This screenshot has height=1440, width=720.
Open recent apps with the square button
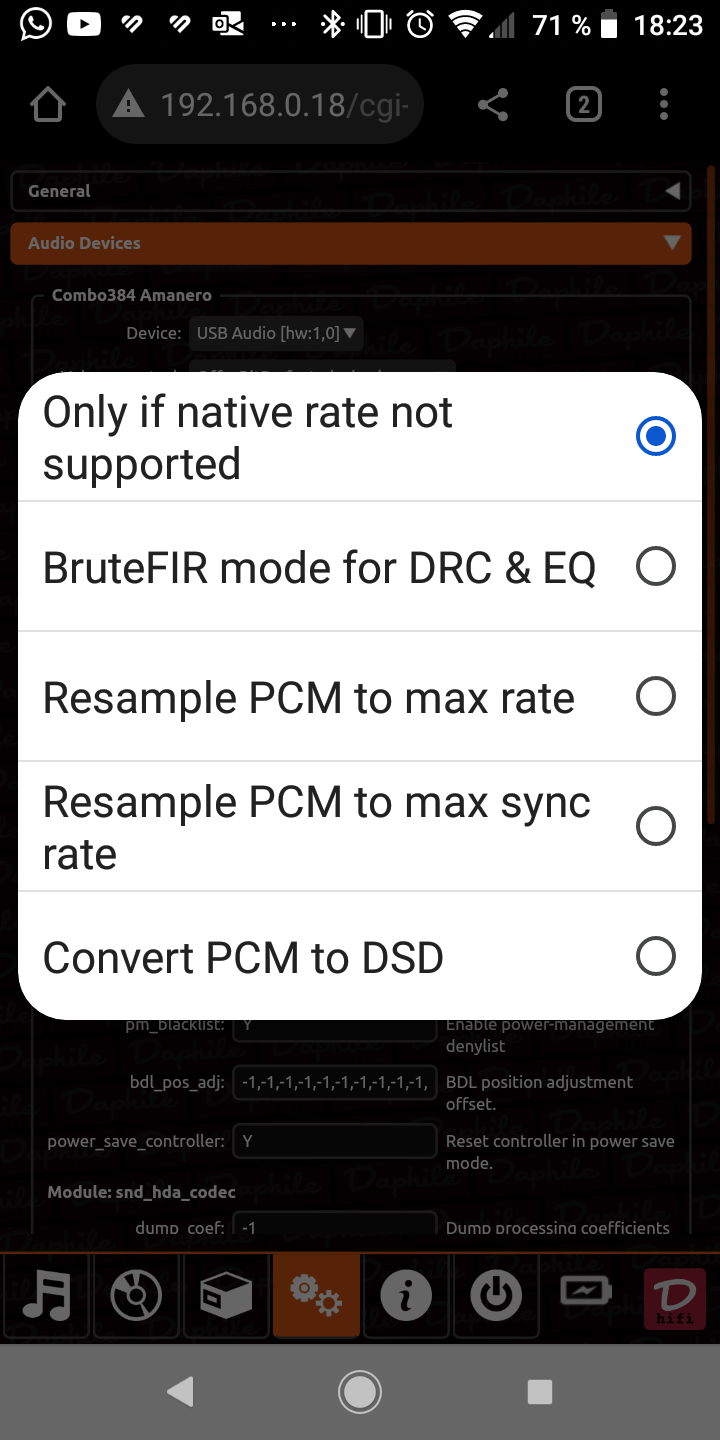pos(540,1391)
